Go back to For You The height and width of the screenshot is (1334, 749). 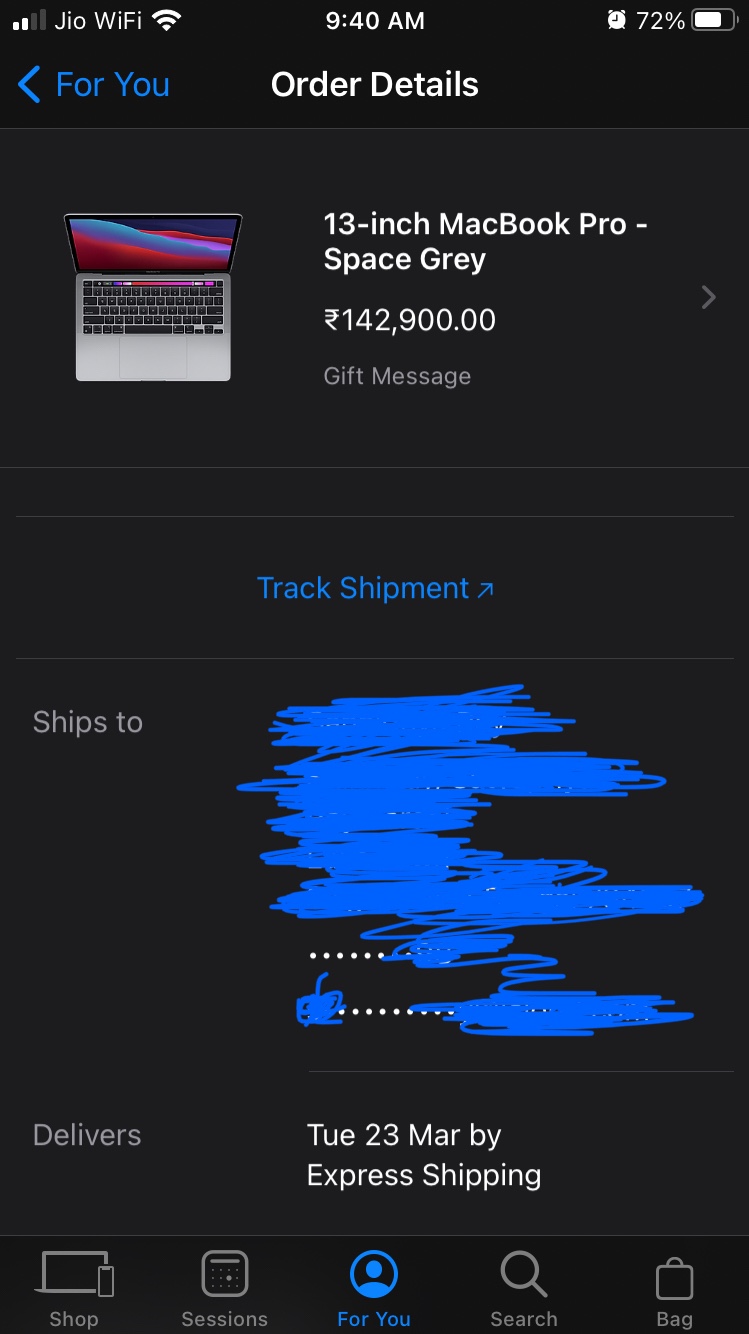pos(94,85)
